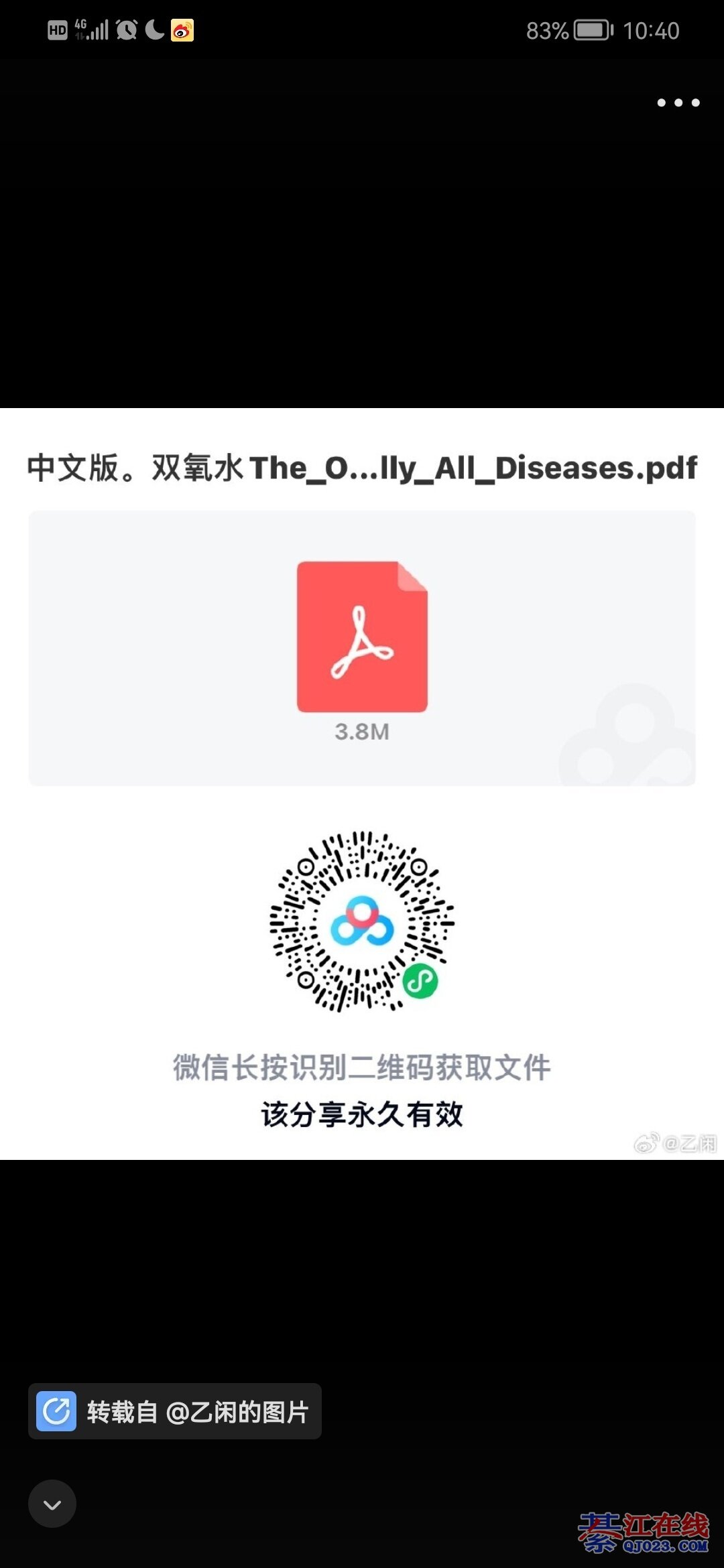Tap the shared PDF image in the viewer

(362, 783)
